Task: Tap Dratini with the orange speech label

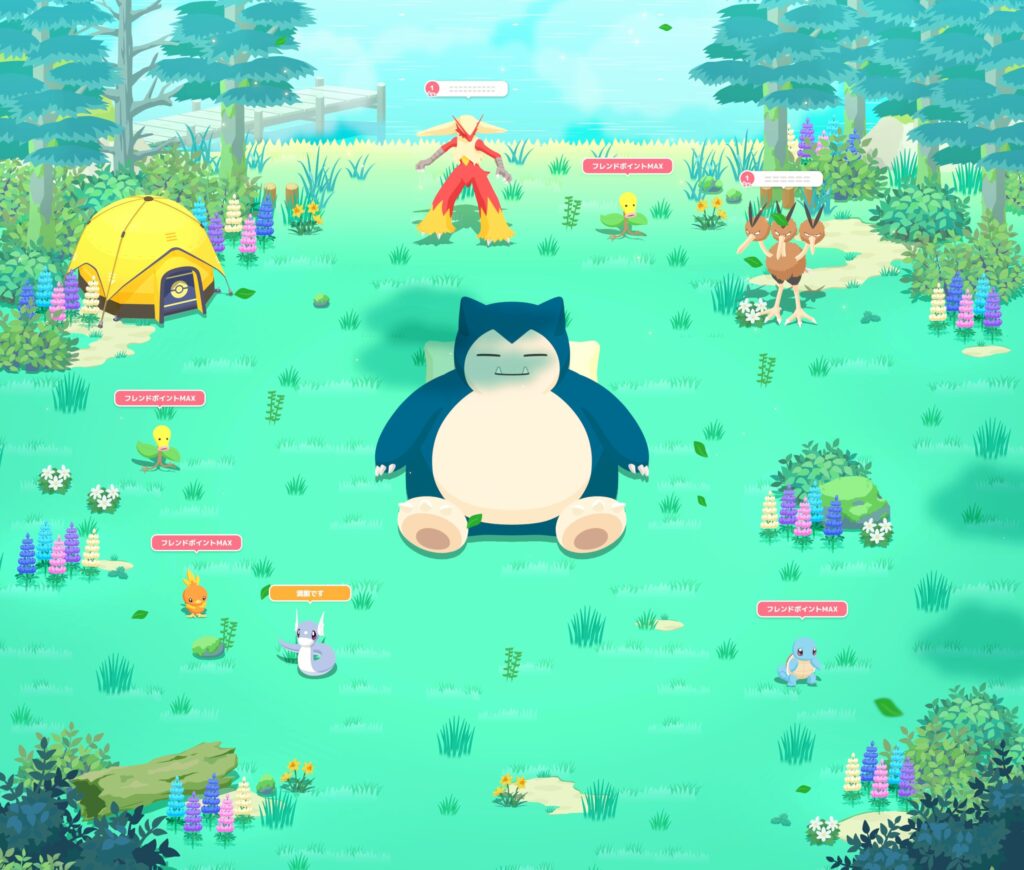Action: [x=314, y=647]
